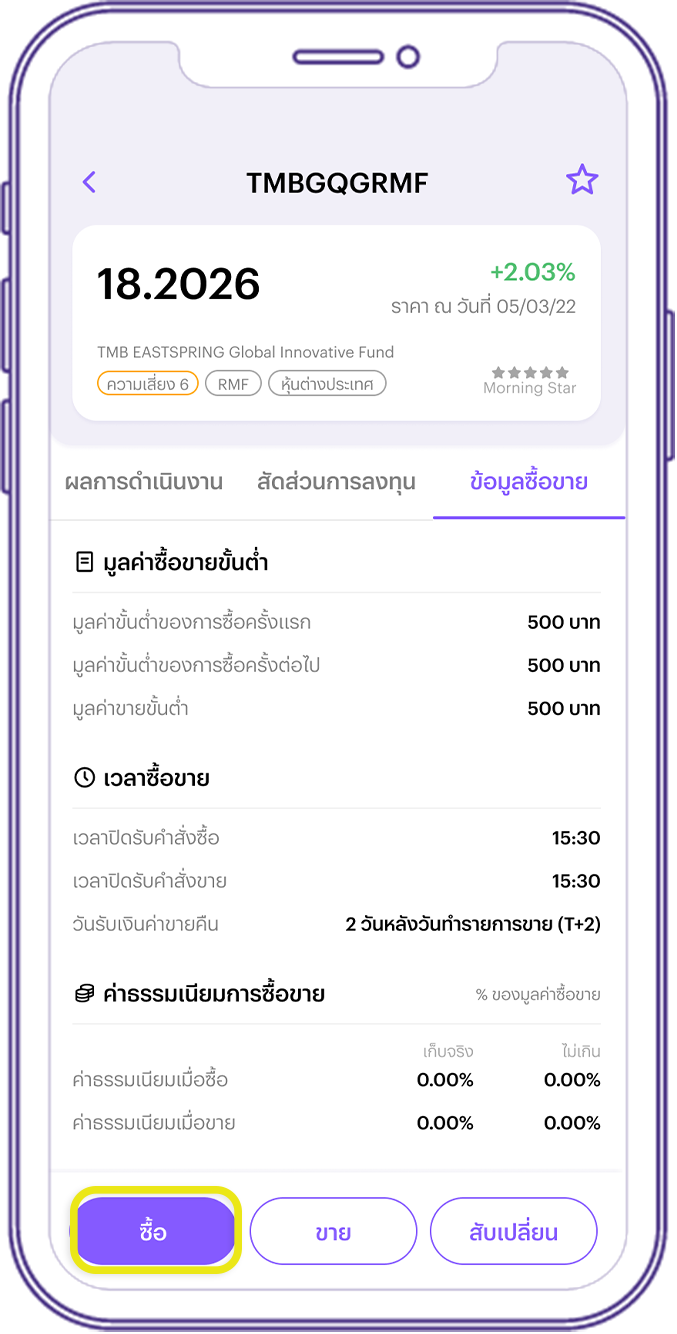Image resolution: width=677 pixels, height=1334 pixels.
Task: Add TMBGQGRMF to favorites with the star
Action: pyautogui.click(x=581, y=181)
